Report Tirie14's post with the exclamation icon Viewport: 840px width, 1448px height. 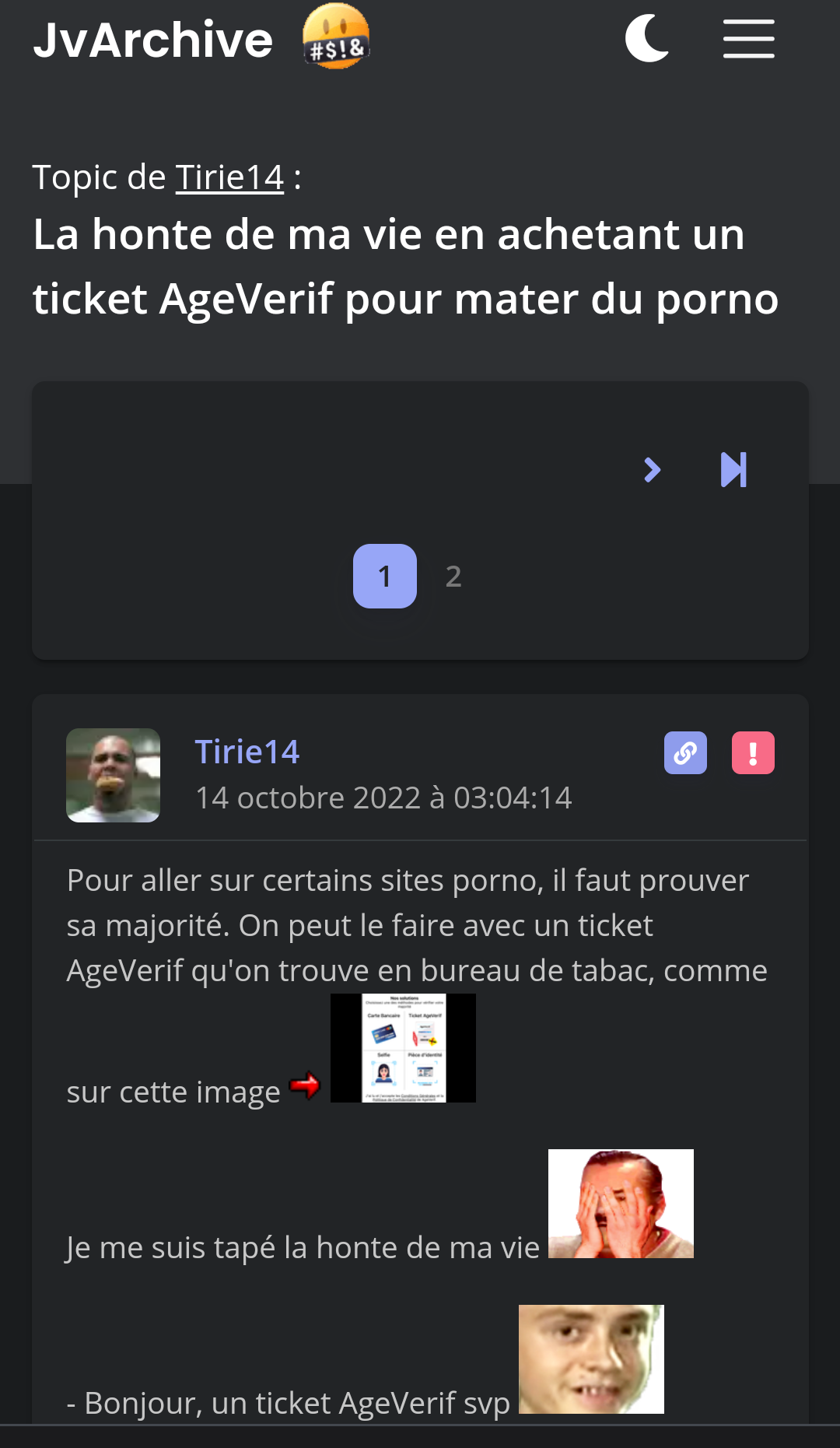(x=753, y=753)
